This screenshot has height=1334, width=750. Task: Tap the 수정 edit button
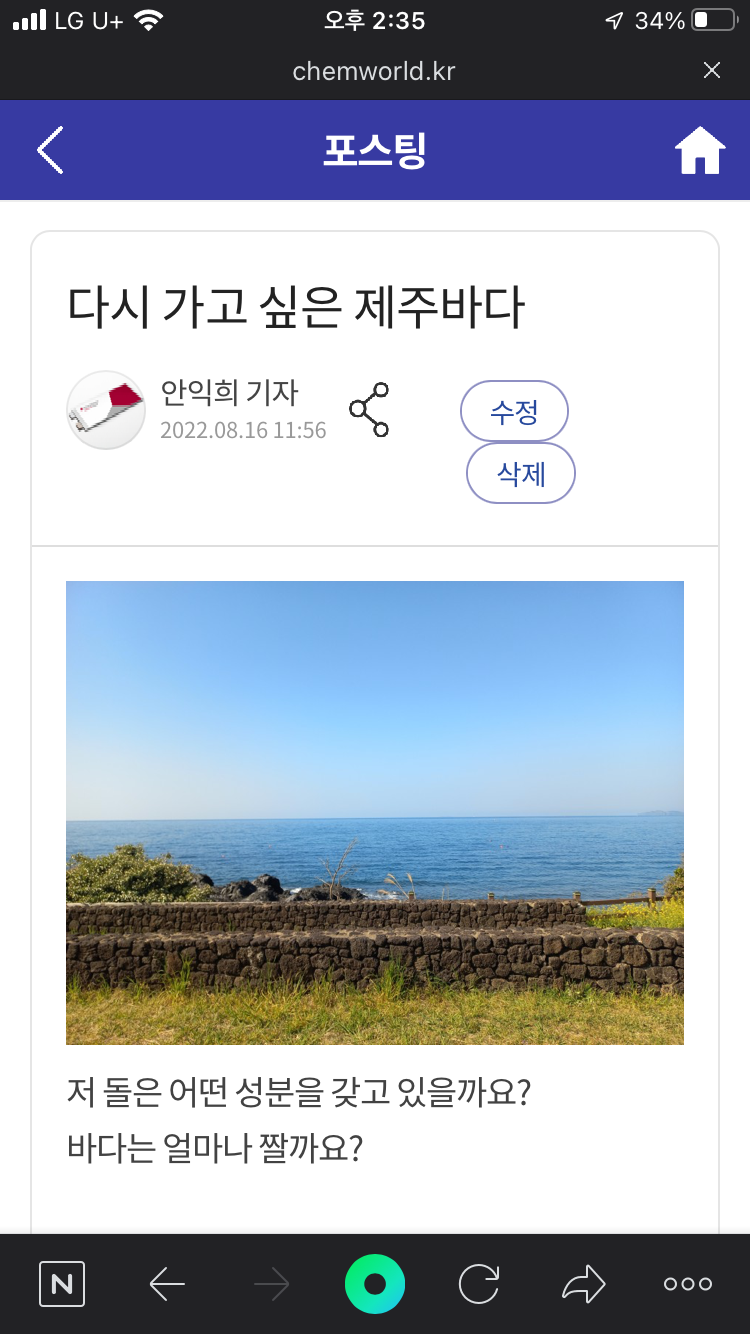pyautogui.click(x=514, y=411)
